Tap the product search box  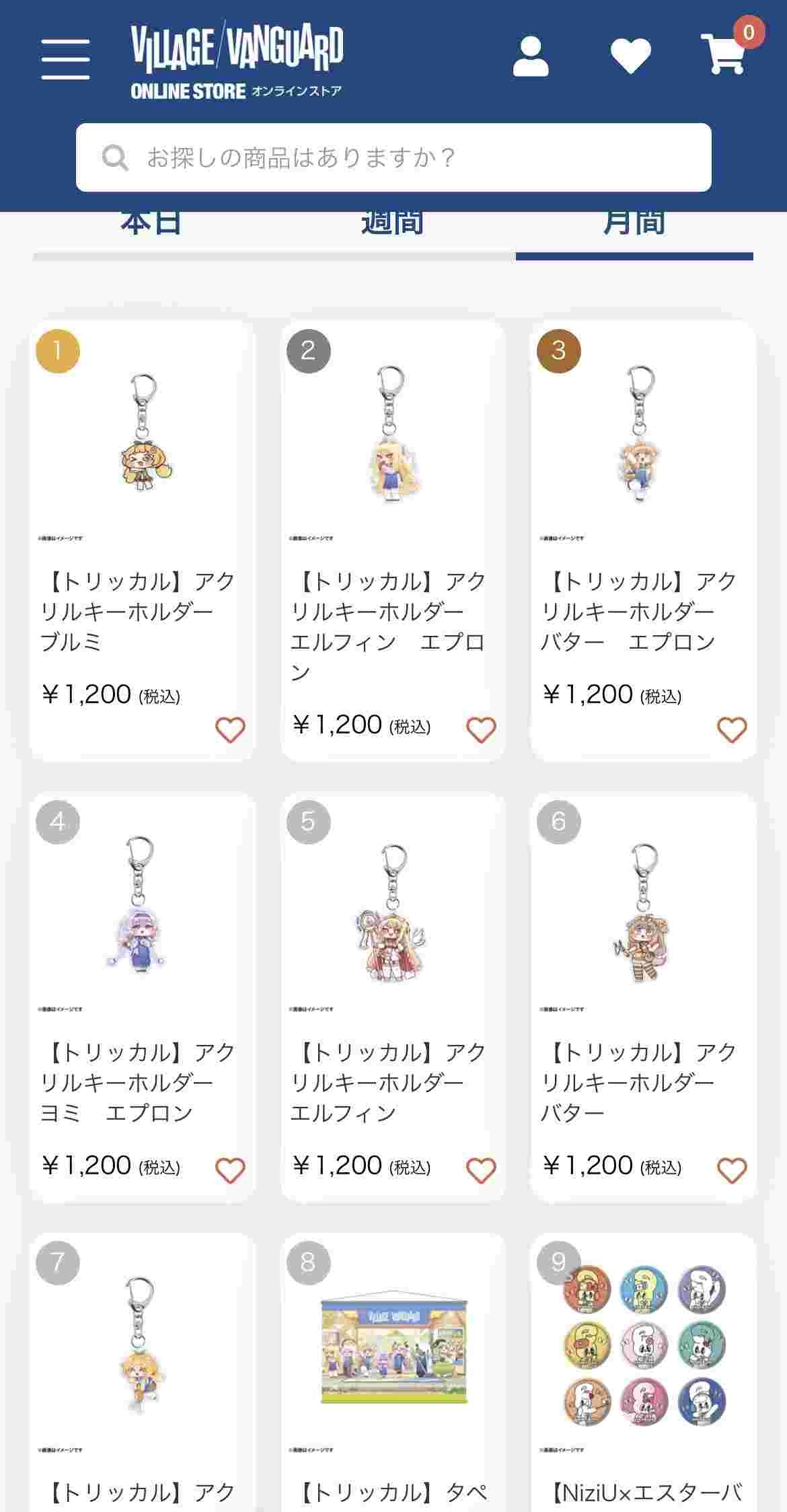point(394,157)
